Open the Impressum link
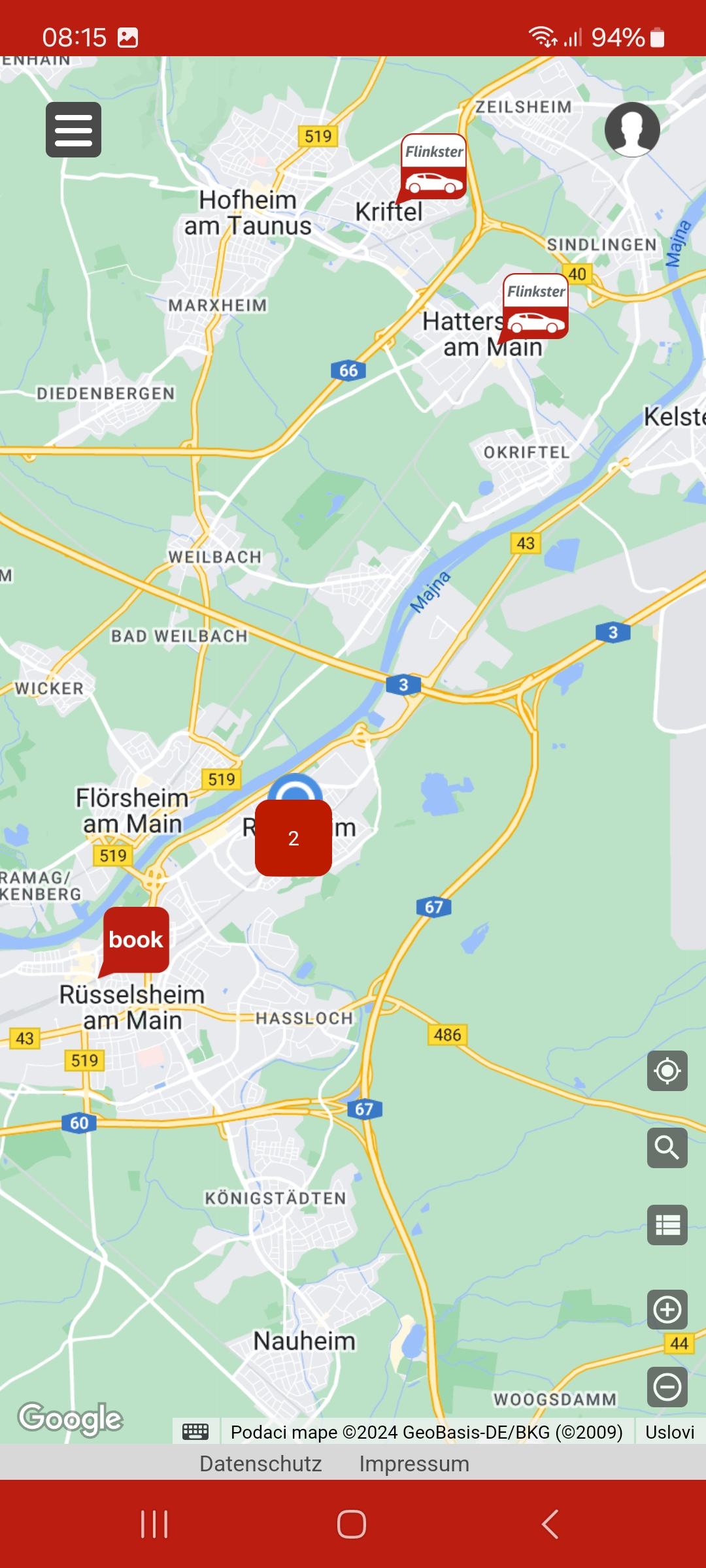Screen dimensions: 706x1568 (414, 1463)
